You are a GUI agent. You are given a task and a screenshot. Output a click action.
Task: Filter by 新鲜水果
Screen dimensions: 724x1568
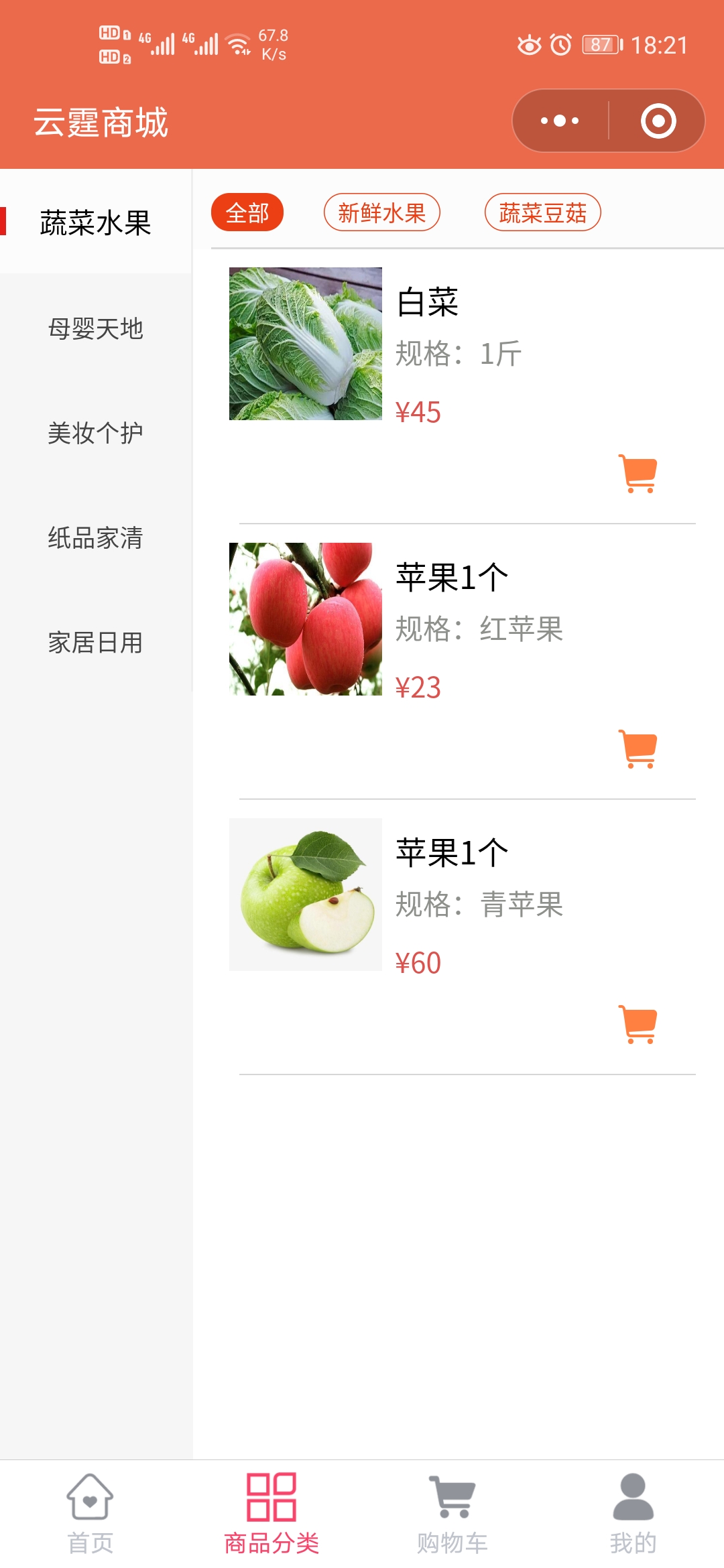click(381, 212)
